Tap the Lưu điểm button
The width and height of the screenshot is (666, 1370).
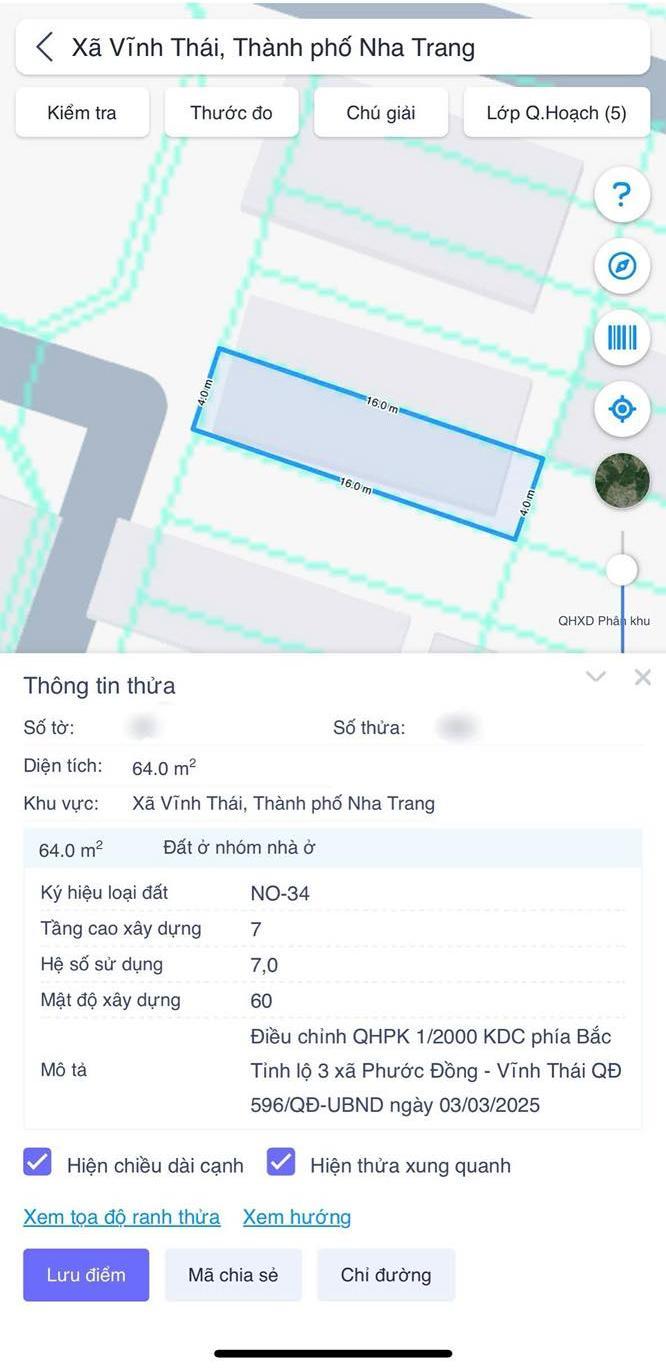tap(86, 1275)
